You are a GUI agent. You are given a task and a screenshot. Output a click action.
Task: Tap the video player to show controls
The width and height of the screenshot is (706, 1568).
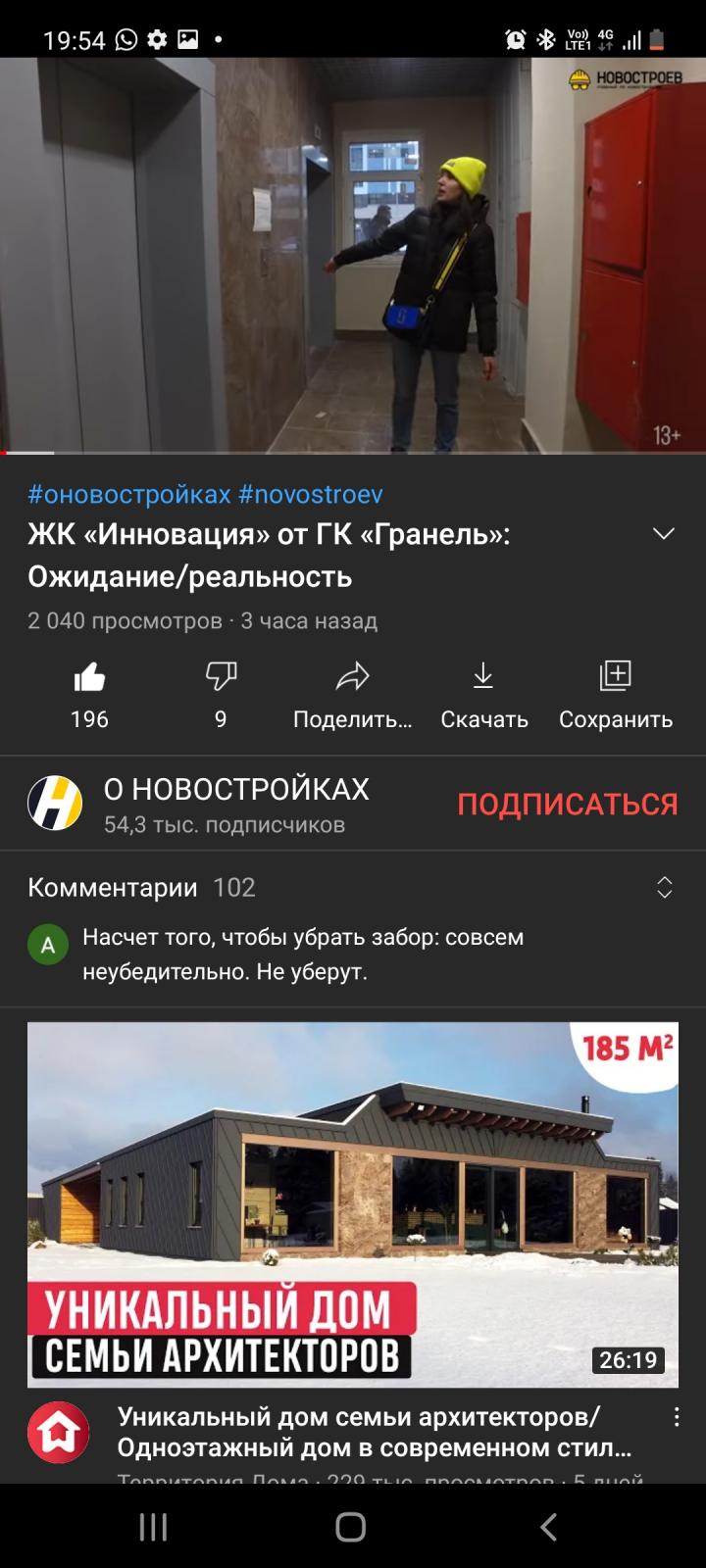pos(353,255)
